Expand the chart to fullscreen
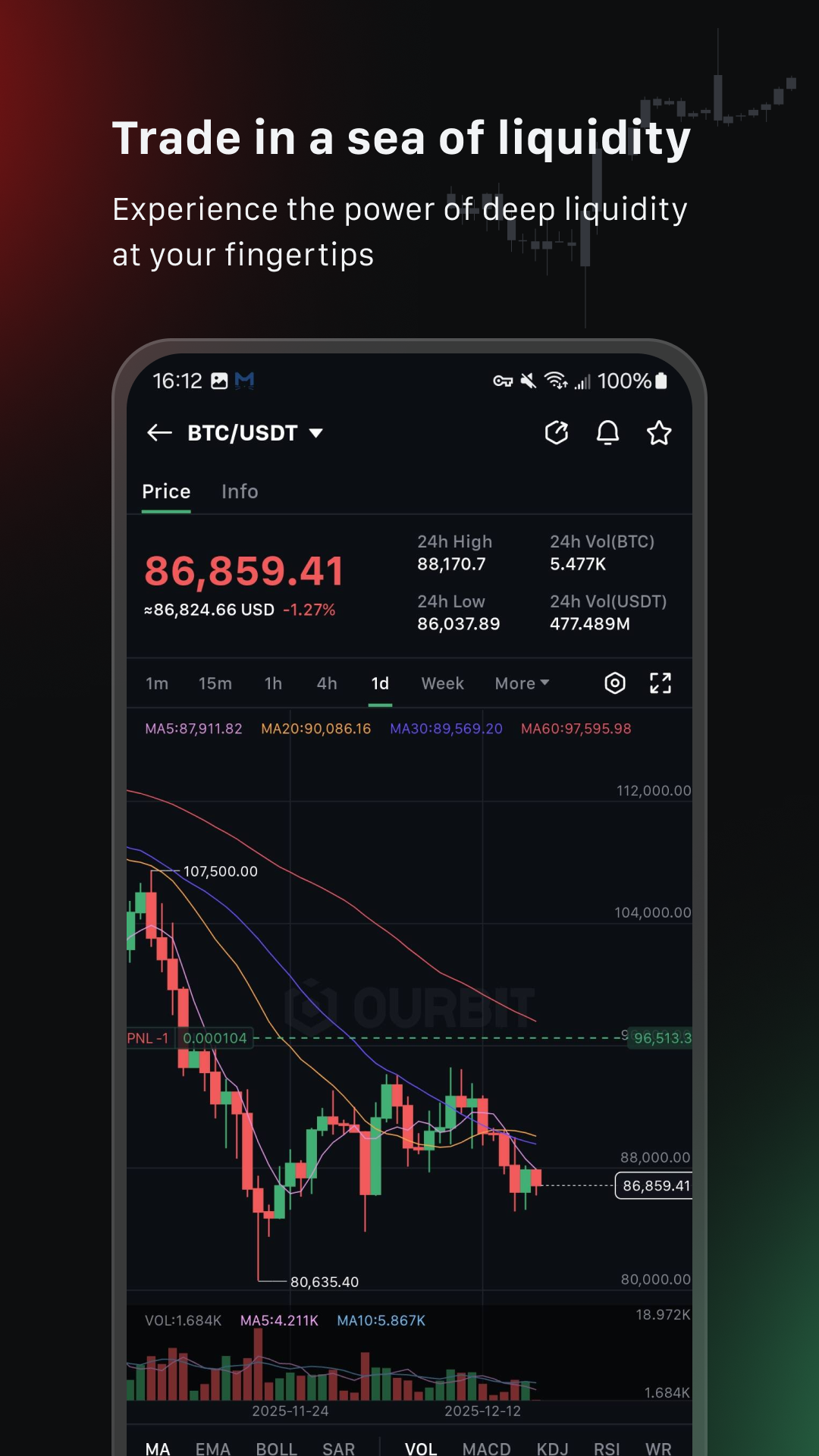The height and width of the screenshot is (1456, 819). click(661, 682)
